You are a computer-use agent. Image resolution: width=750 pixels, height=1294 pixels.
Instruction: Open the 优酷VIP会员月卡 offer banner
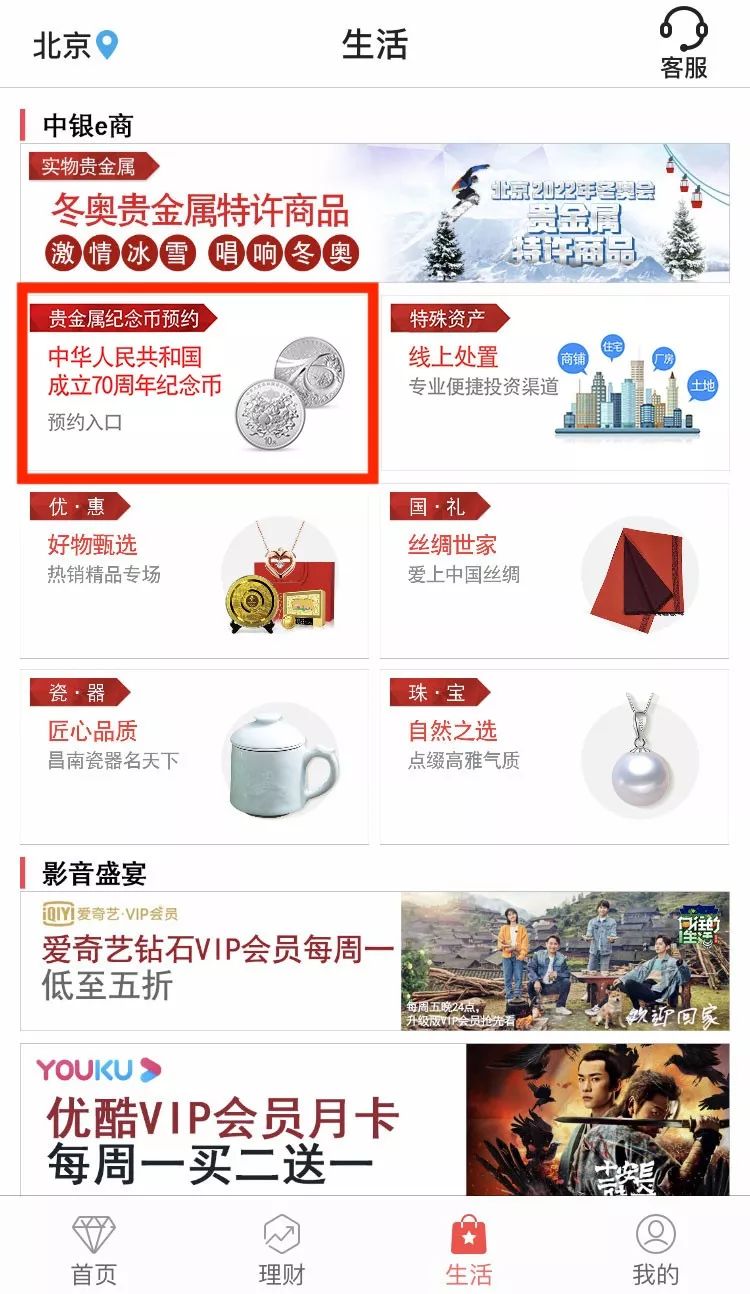[375, 1120]
